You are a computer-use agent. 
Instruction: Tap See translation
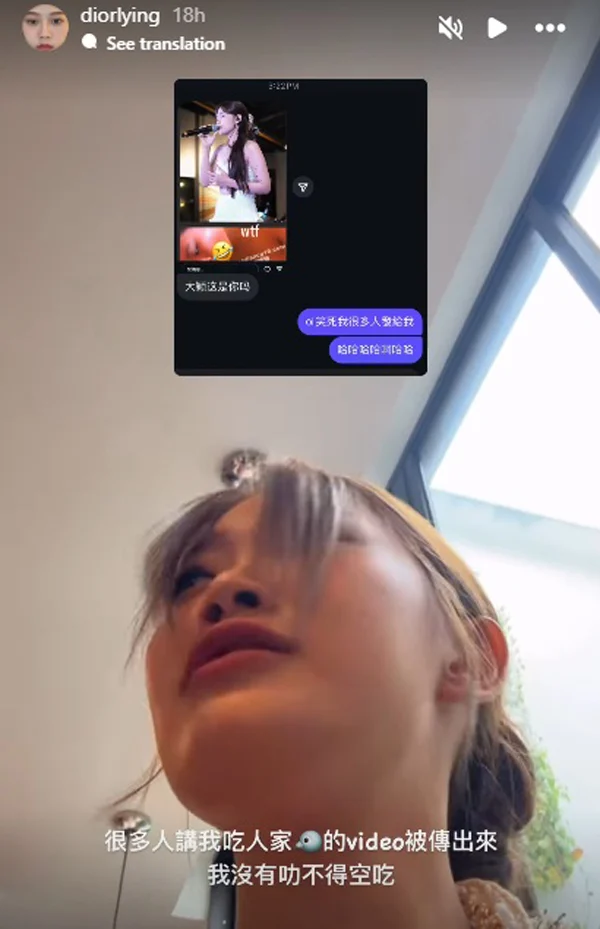165,44
